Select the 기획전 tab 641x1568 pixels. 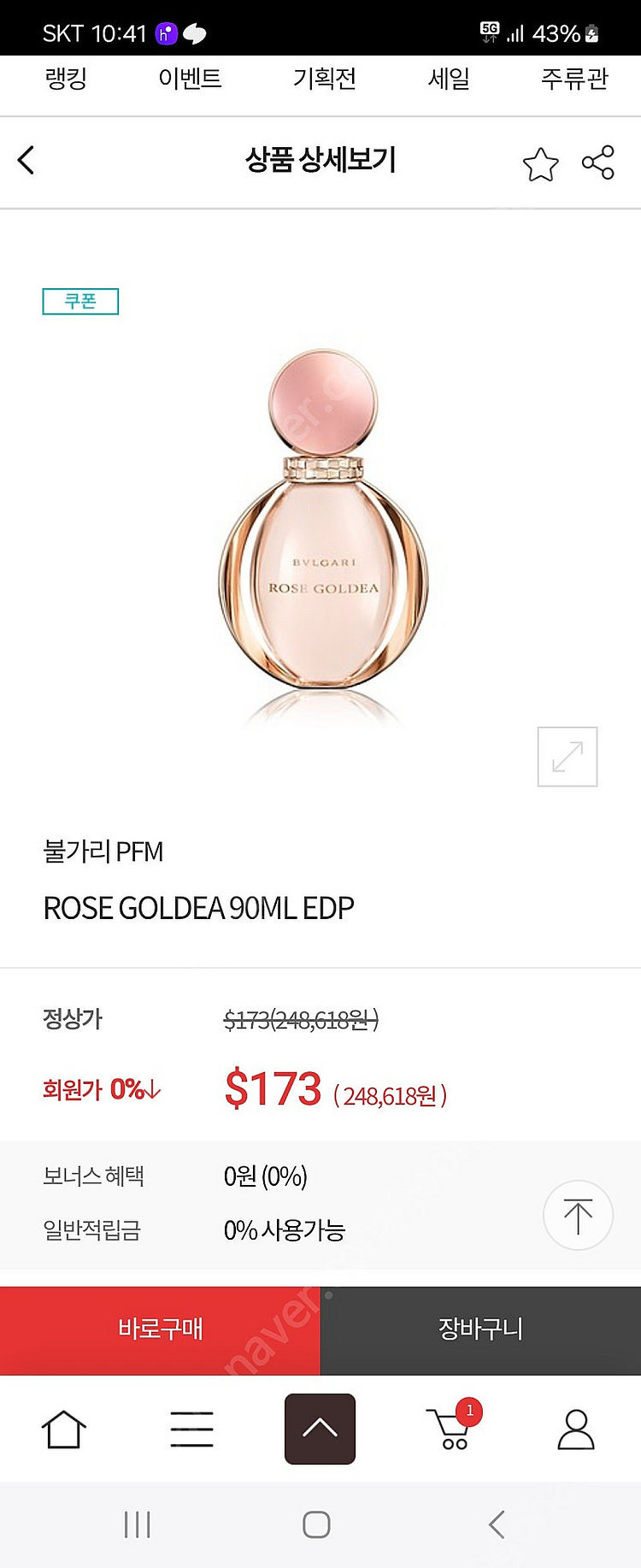[324, 80]
